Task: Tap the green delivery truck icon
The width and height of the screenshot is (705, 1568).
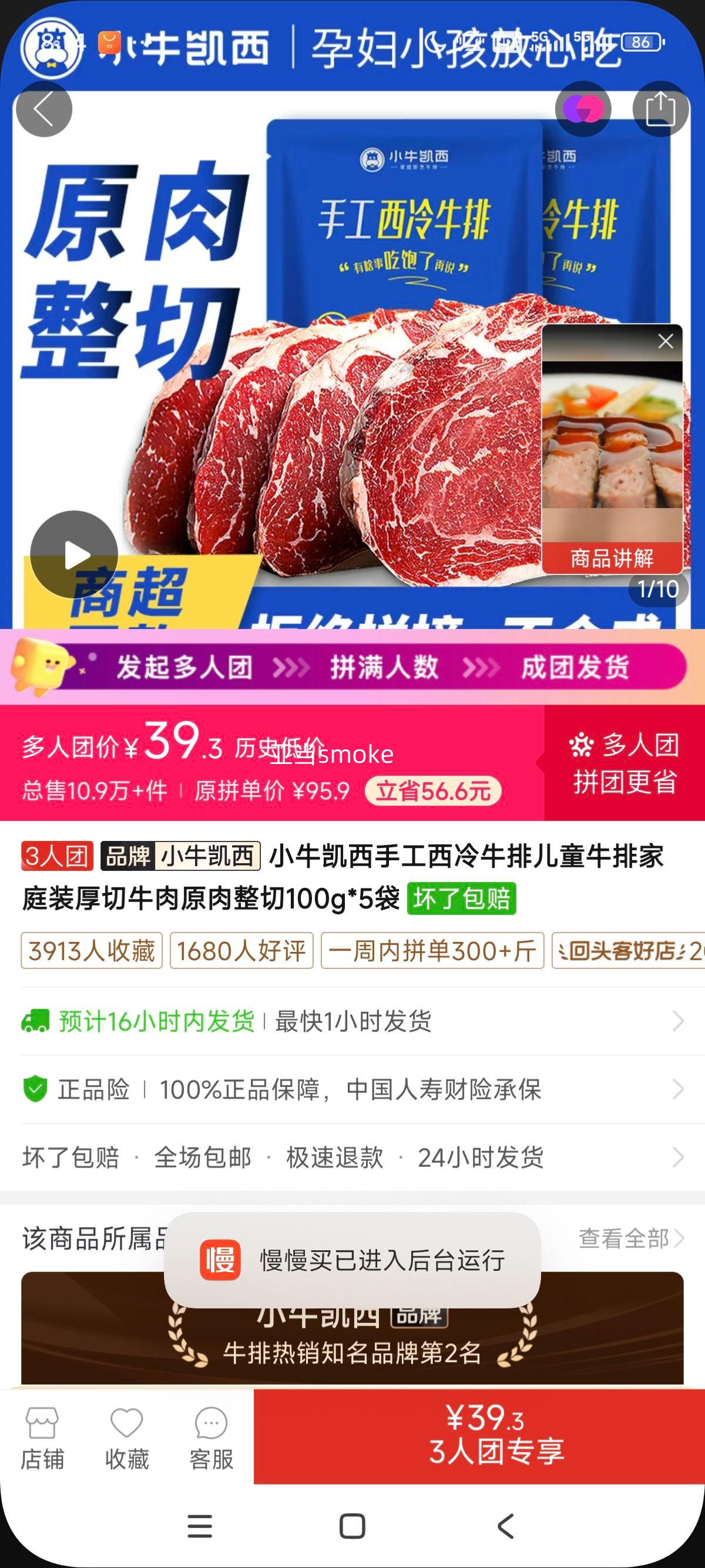Action: tap(33, 1022)
